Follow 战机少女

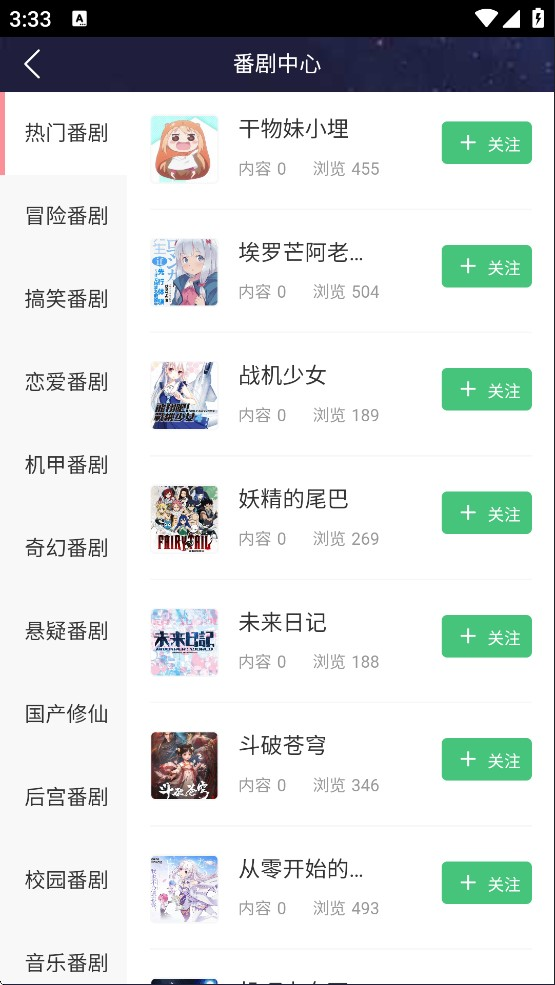point(486,389)
